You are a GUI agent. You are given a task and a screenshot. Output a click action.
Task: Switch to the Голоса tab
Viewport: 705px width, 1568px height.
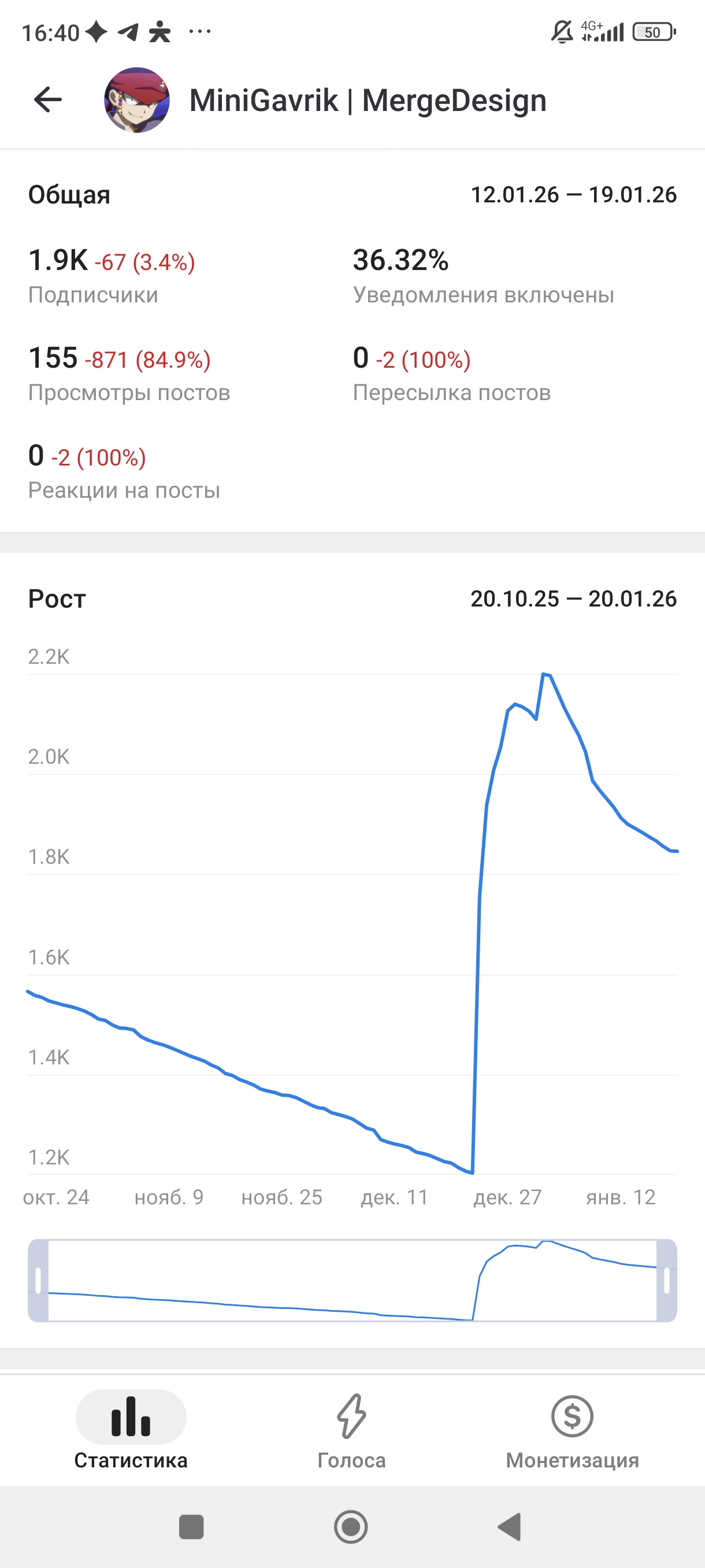point(351,1429)
